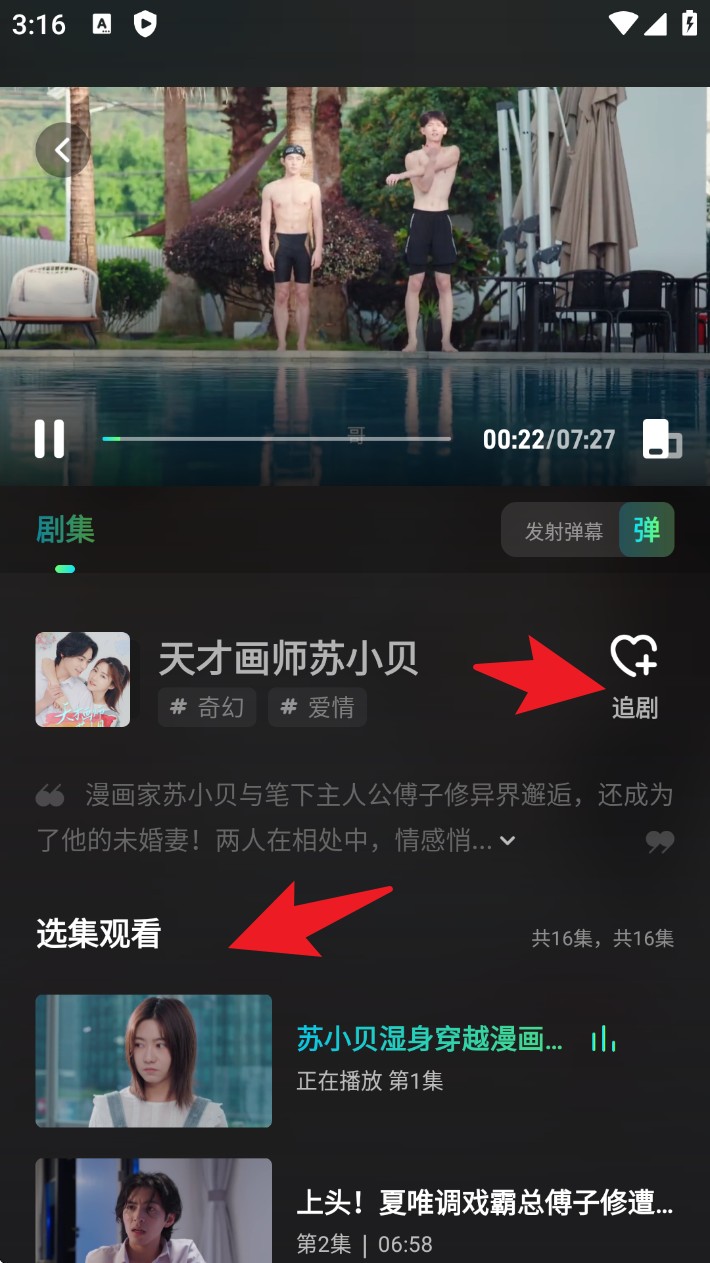Follow the series with 追剧
710x1263 pixels.
coord(634,677)
